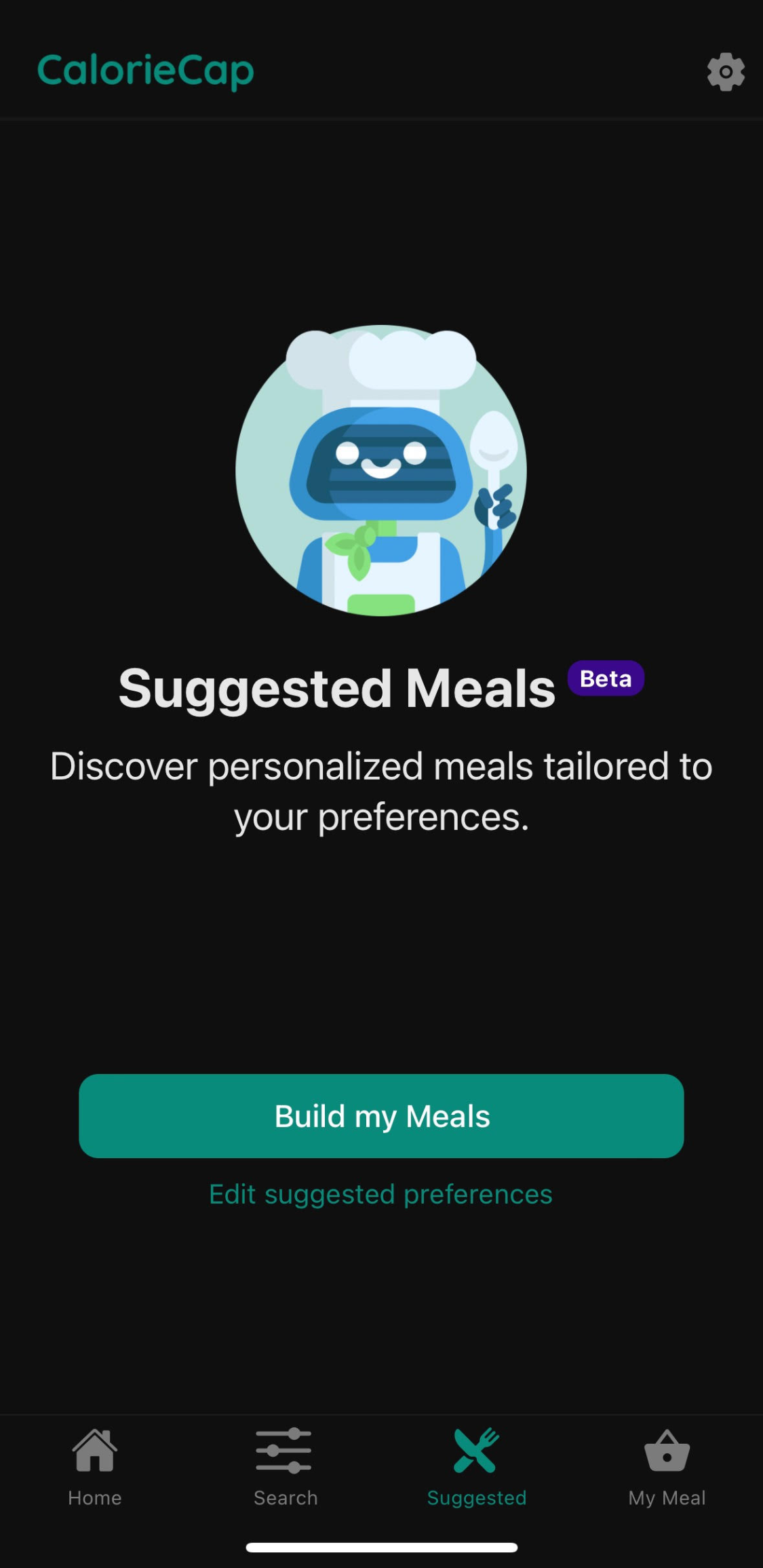Image resolution: width=763 pixels, height=1568 pixels.
Task: Open the My Meal tab
Action: (x=667, y=1467)
